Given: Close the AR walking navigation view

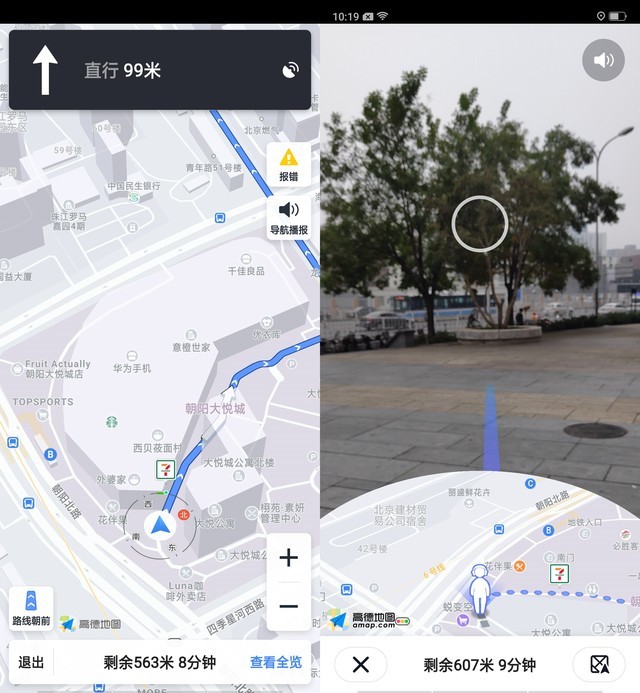Looking at the screenshot, I should 361,665.
